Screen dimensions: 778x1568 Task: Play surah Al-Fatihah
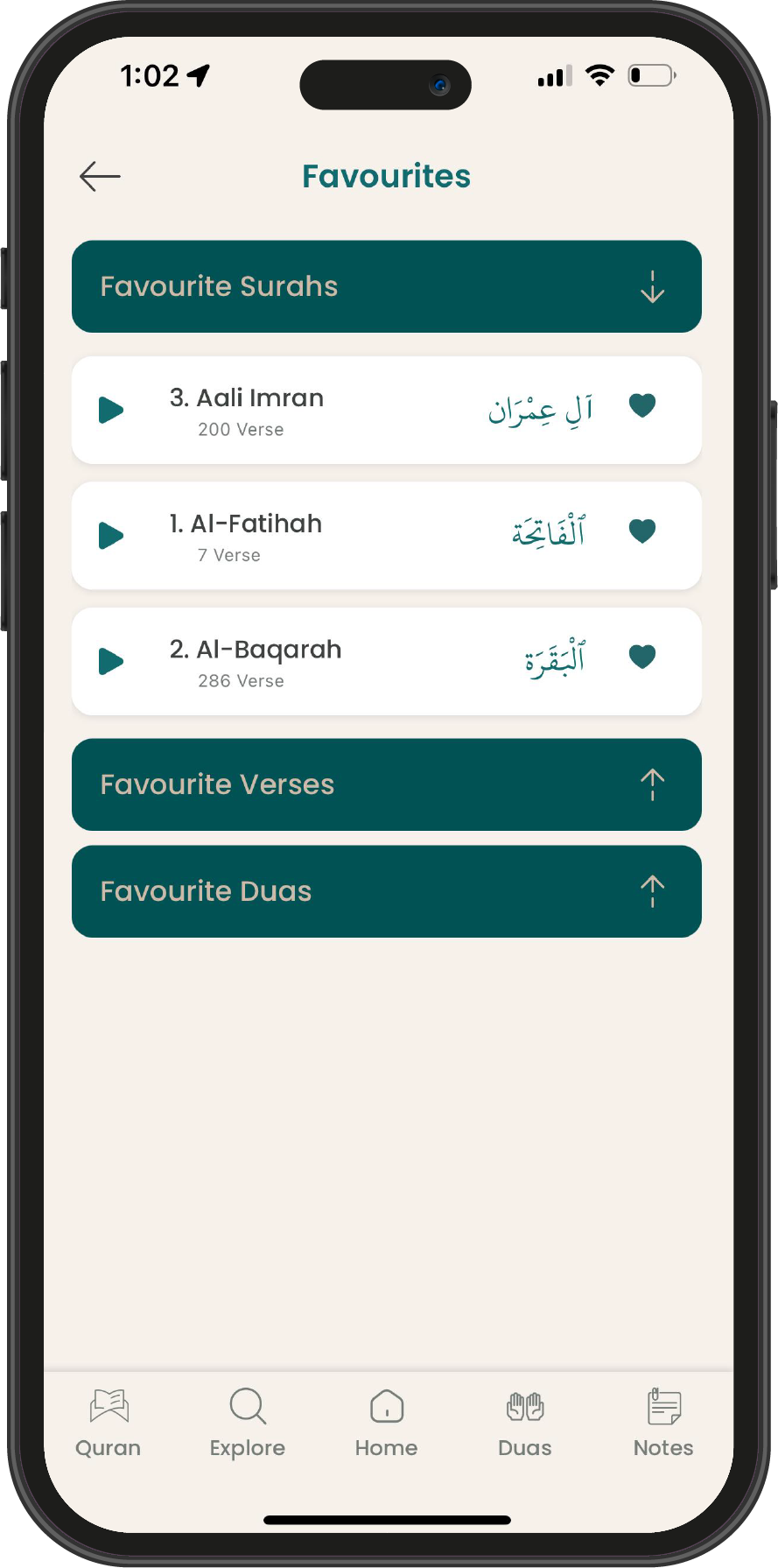point(111,535)
